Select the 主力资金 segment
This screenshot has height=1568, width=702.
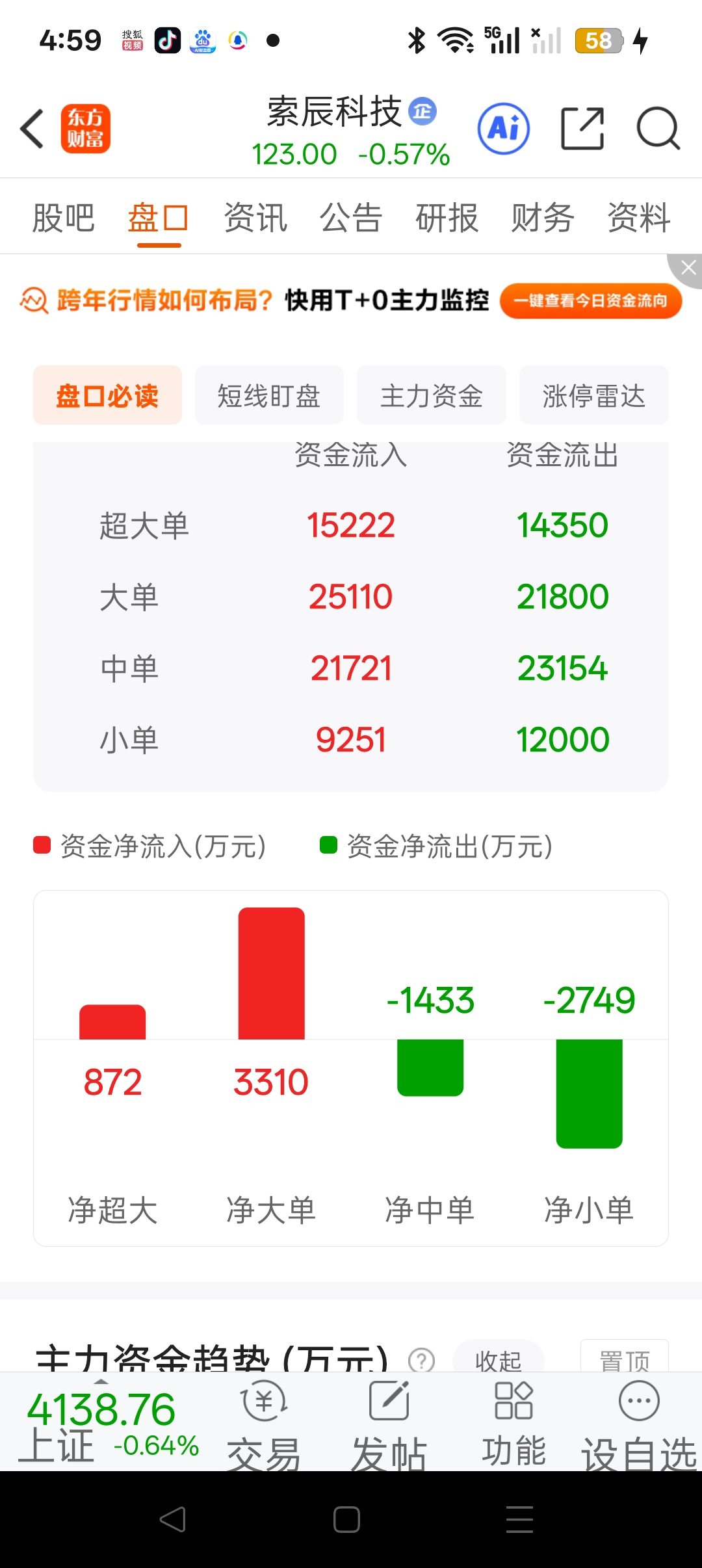(x=431, y=396)
